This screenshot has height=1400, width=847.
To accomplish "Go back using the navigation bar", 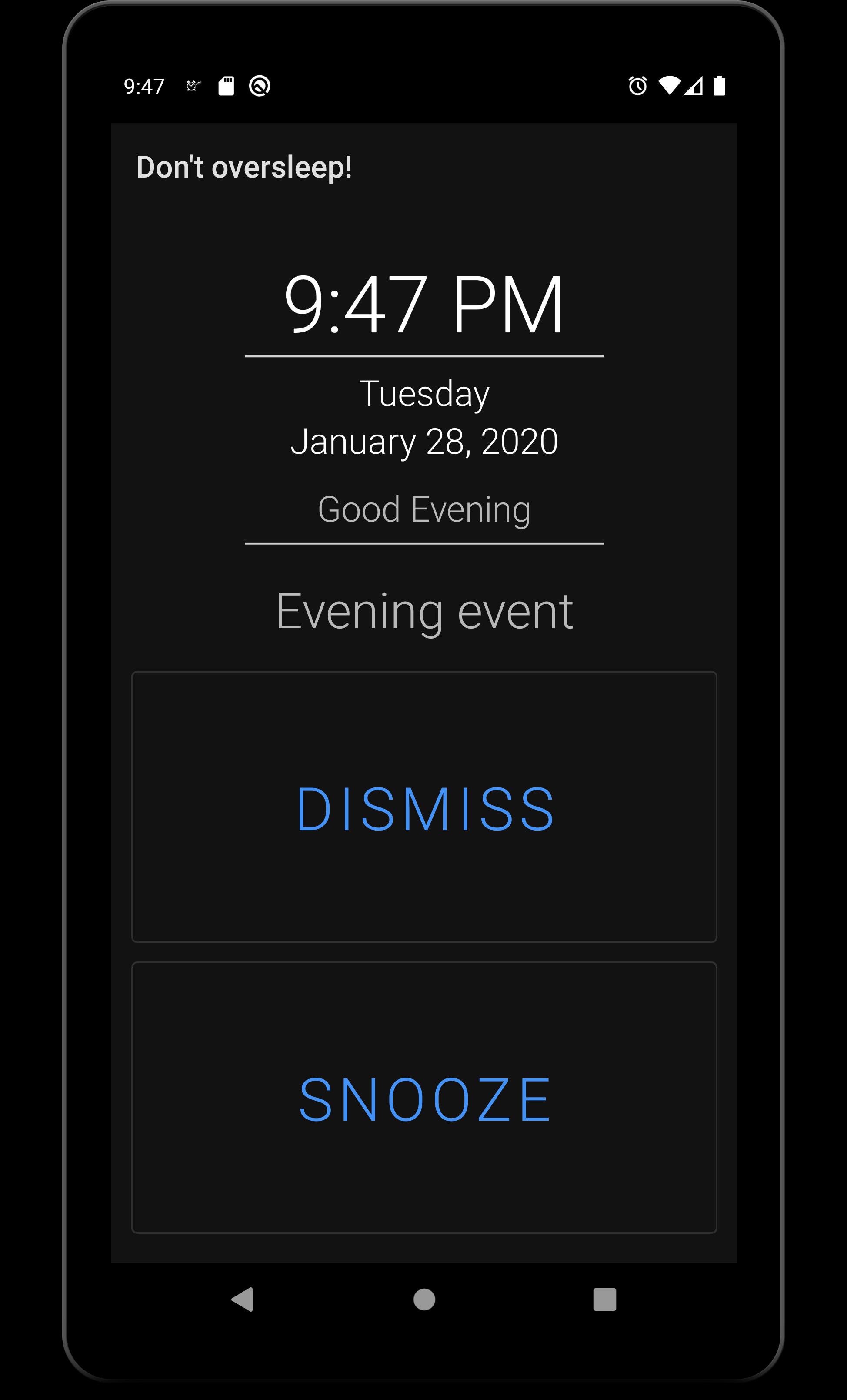I will [243, 1300].
